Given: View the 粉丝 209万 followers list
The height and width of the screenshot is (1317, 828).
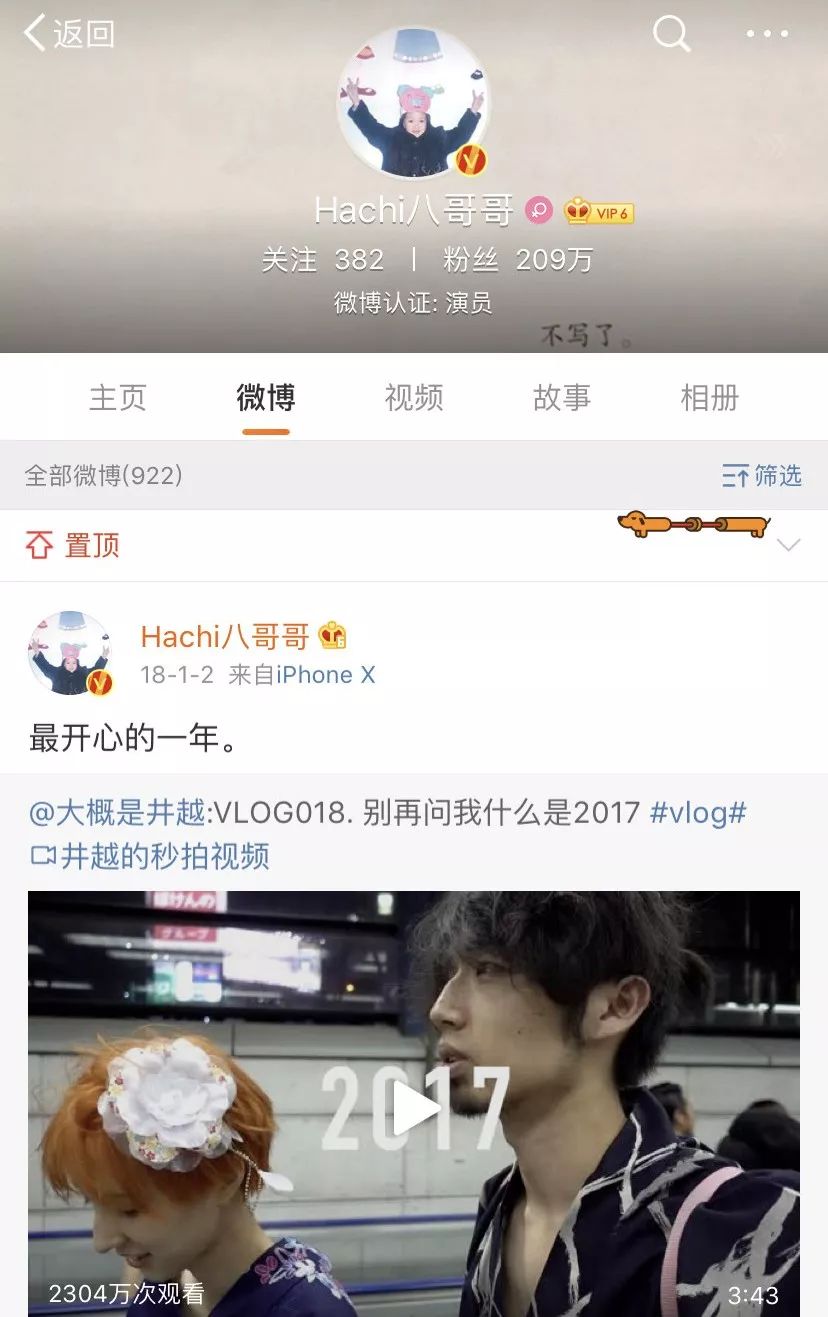Looking at the screenshot, I should click(518, 260).
